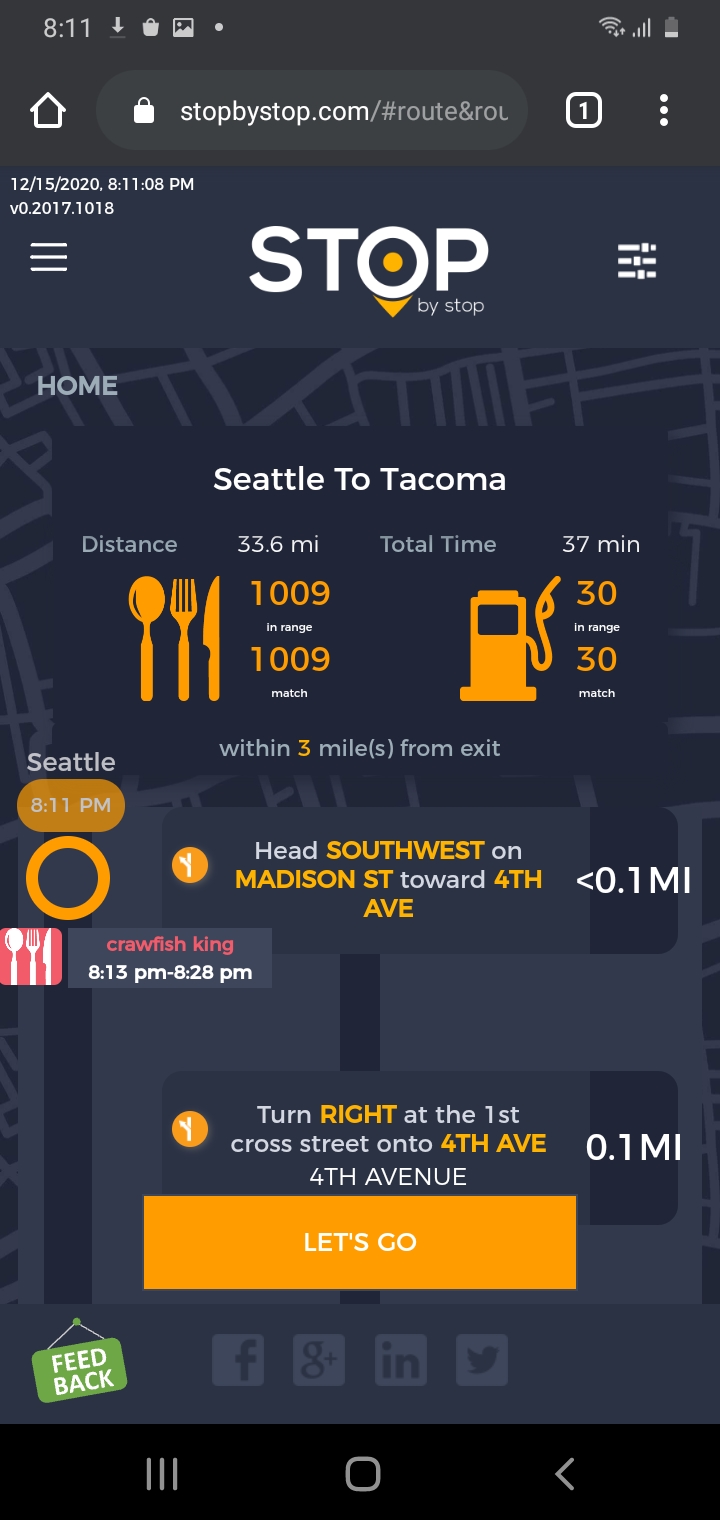
Task: Start the route with LET'S GO
Action: pyautogui.click(x=360, y=1242)
